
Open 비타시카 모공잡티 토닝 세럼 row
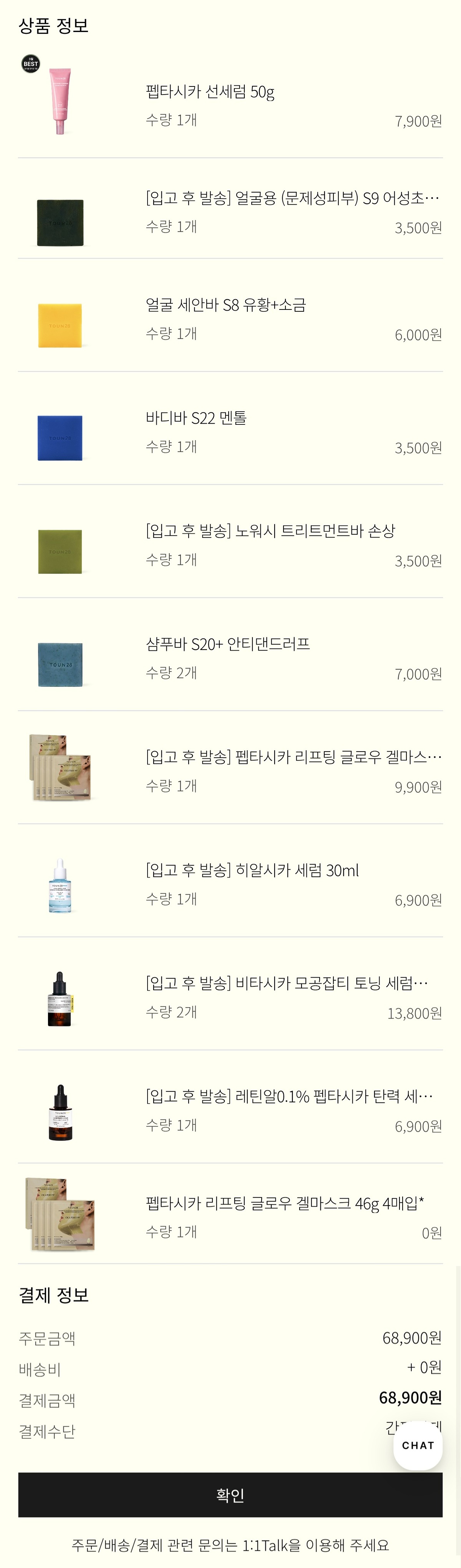pyautogui.click(x=287, y=983)
